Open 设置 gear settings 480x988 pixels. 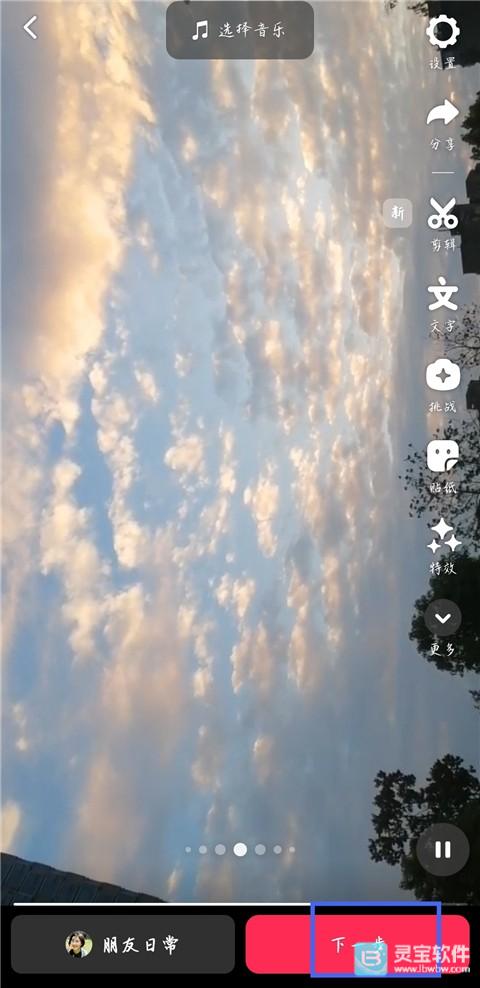[x=443, y=40]
